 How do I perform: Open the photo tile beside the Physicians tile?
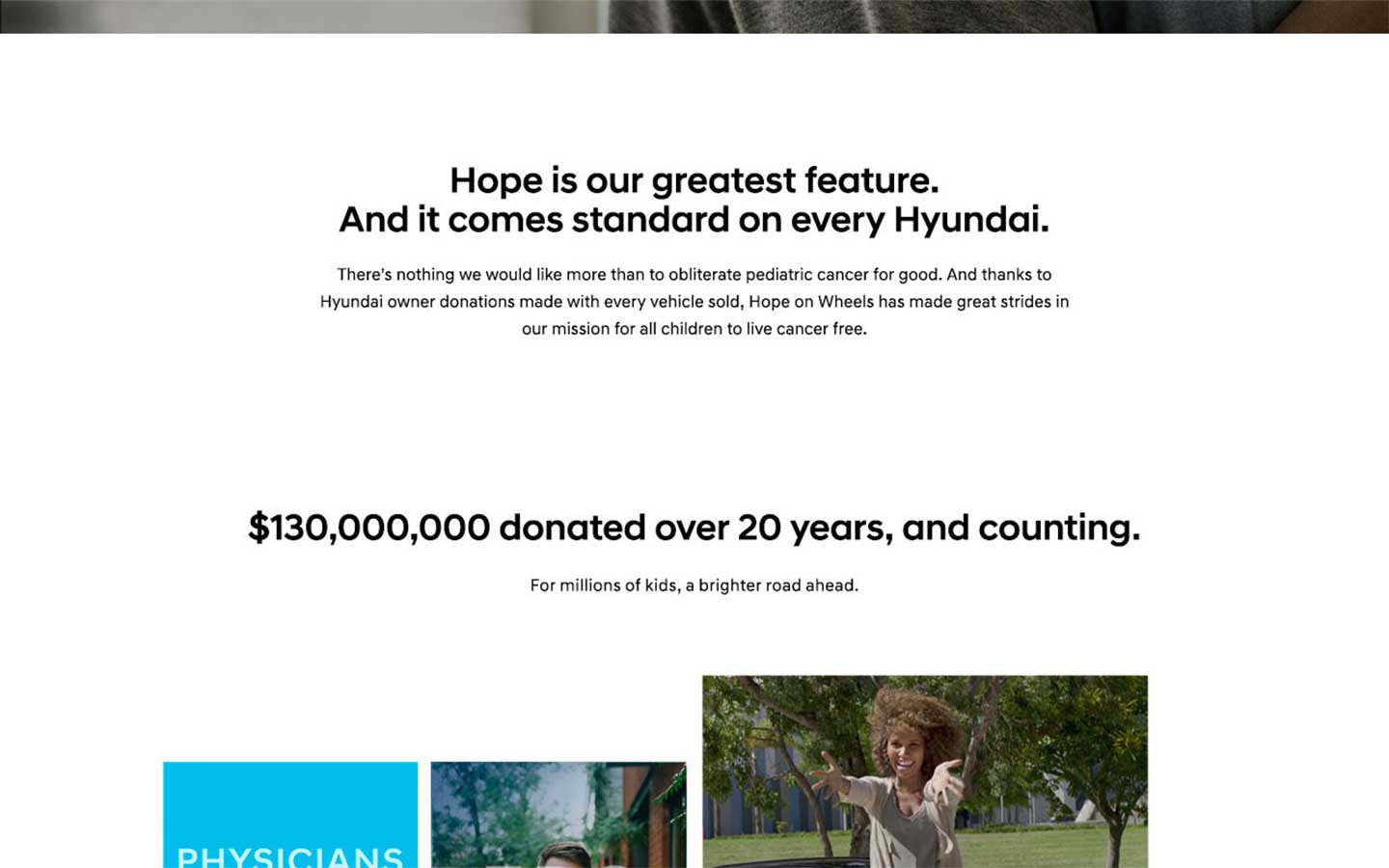click(x=558, y=815)
